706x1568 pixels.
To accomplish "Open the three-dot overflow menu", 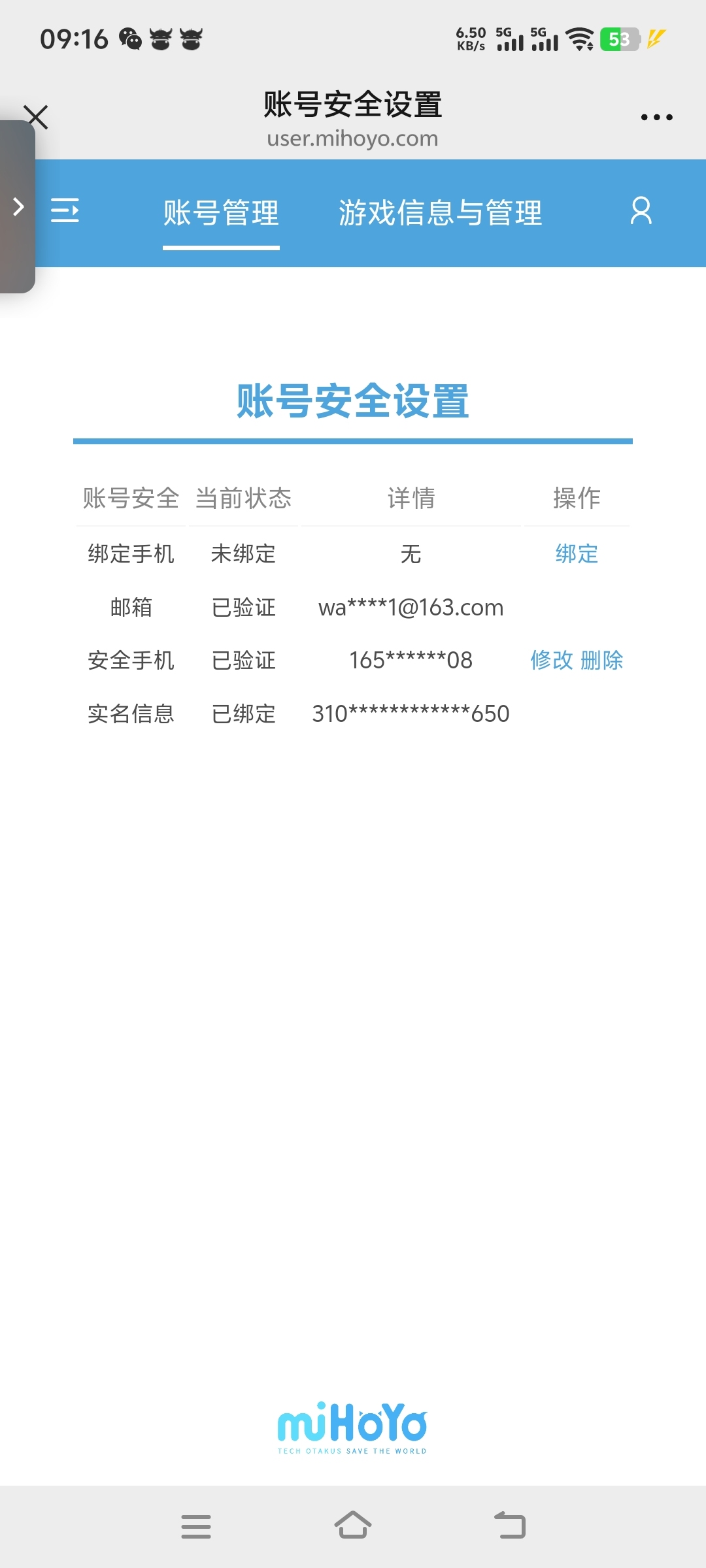I will pos(656,118).
